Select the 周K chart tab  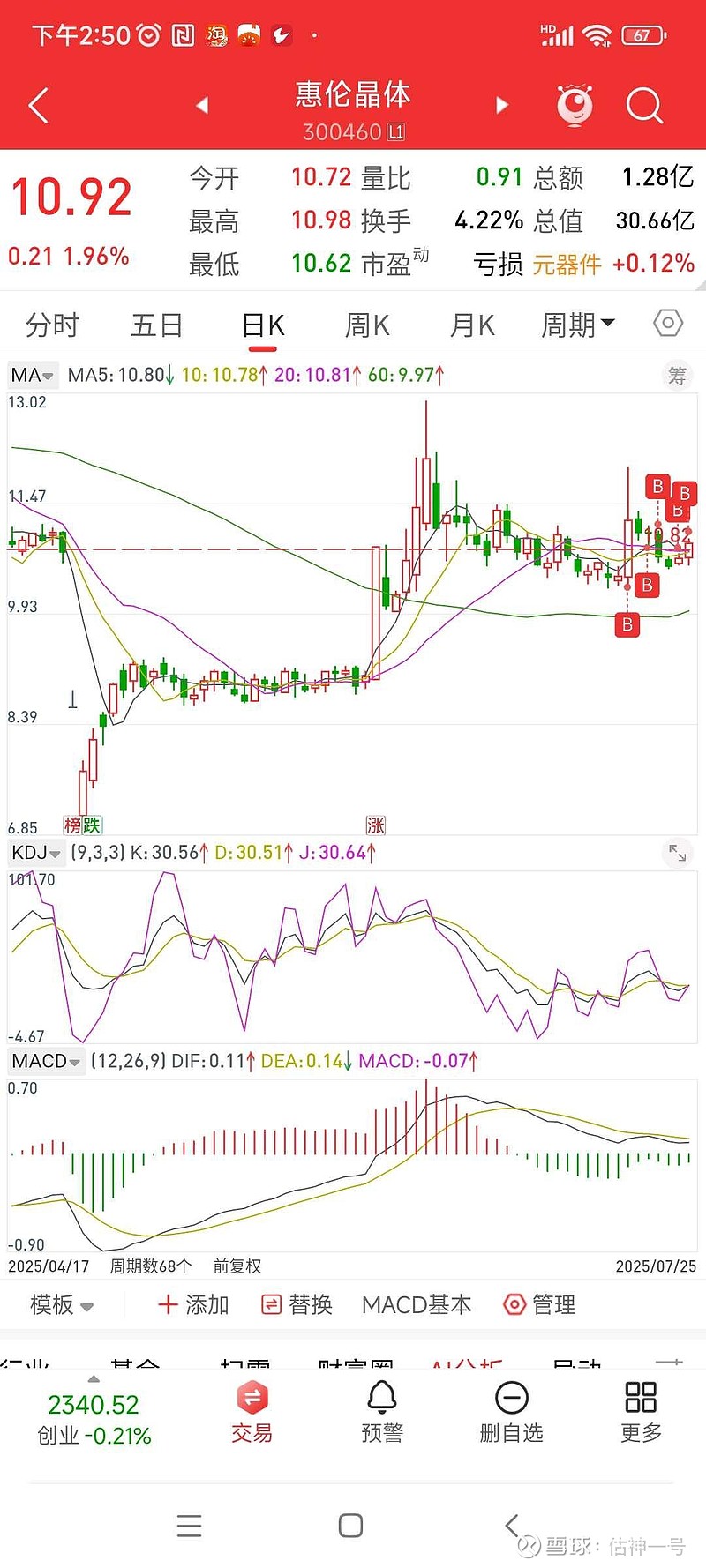tap(366, 325)
